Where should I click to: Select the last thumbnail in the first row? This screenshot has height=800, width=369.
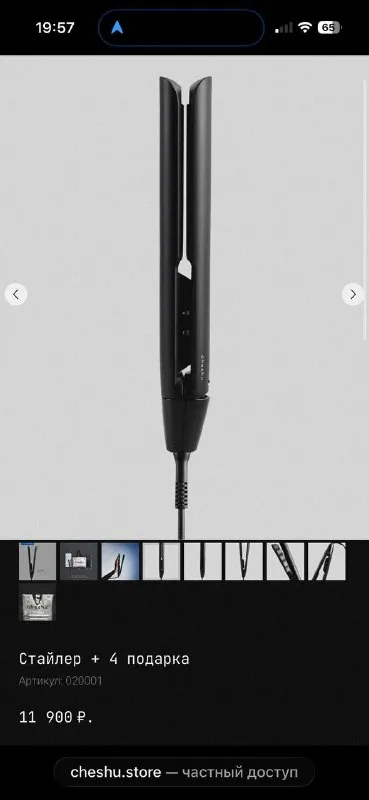[x=327, y=561]
